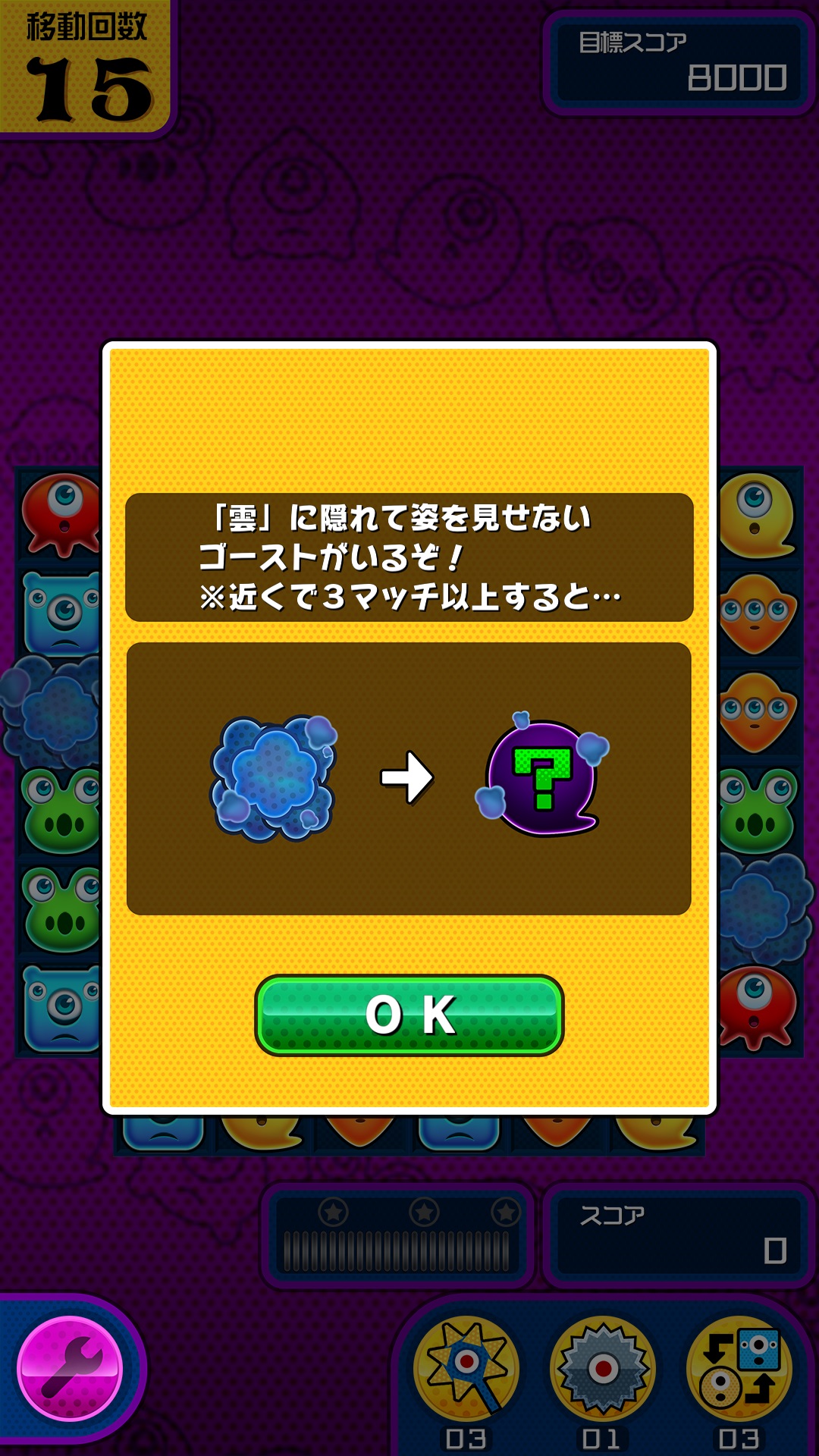The height and width of the screenshot is (1456, 819).
Task: Select the magic wand booster with 03
Action: 466,1370
